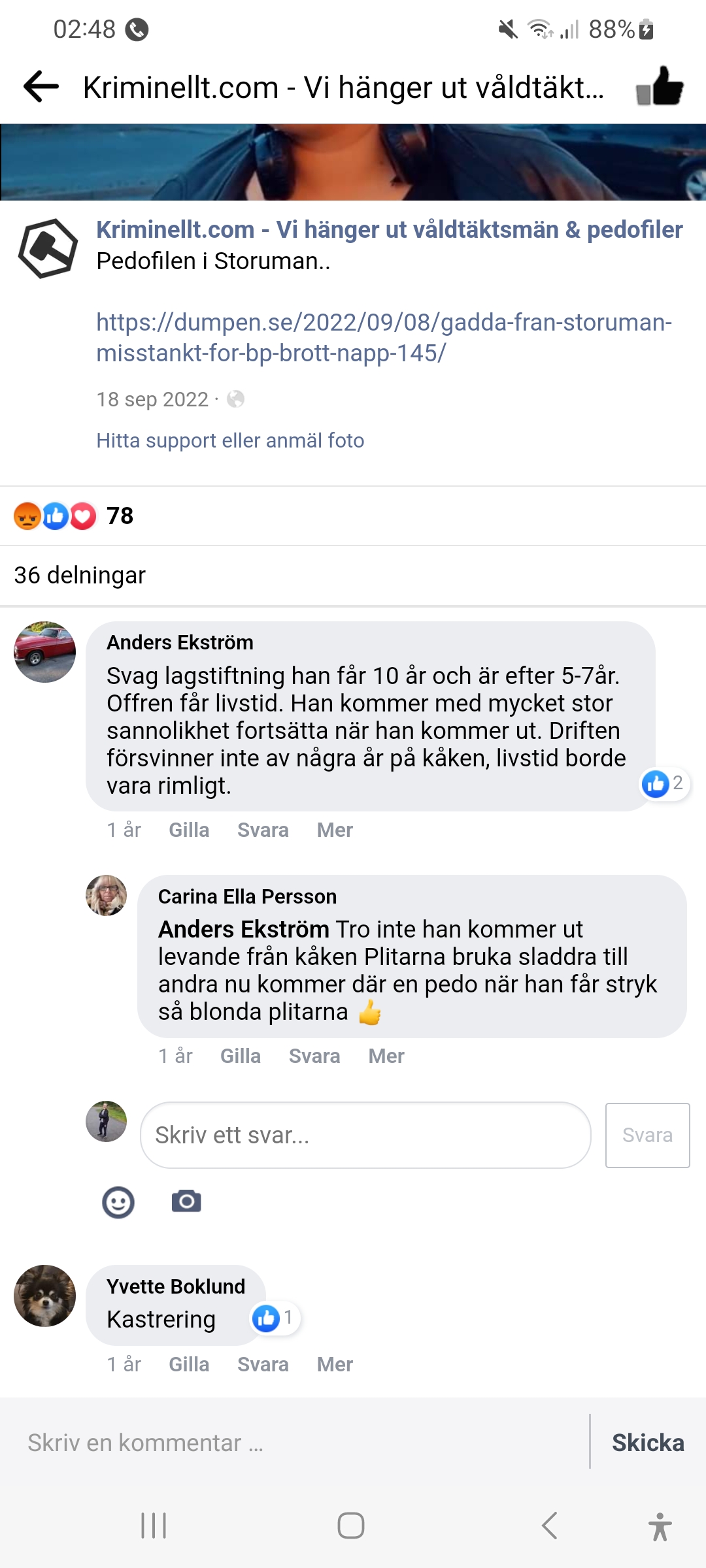Like Anders Ekström's comment with Gilla

point(189,830)
